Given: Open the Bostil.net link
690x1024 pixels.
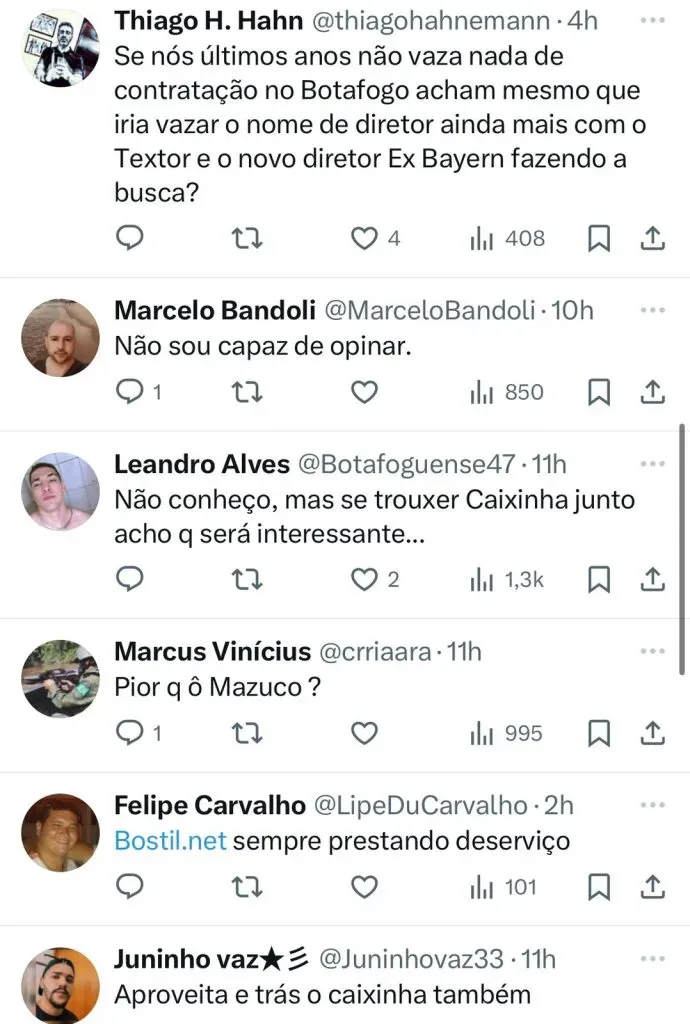Looking at the screenshot, I should tap(171, 841).
